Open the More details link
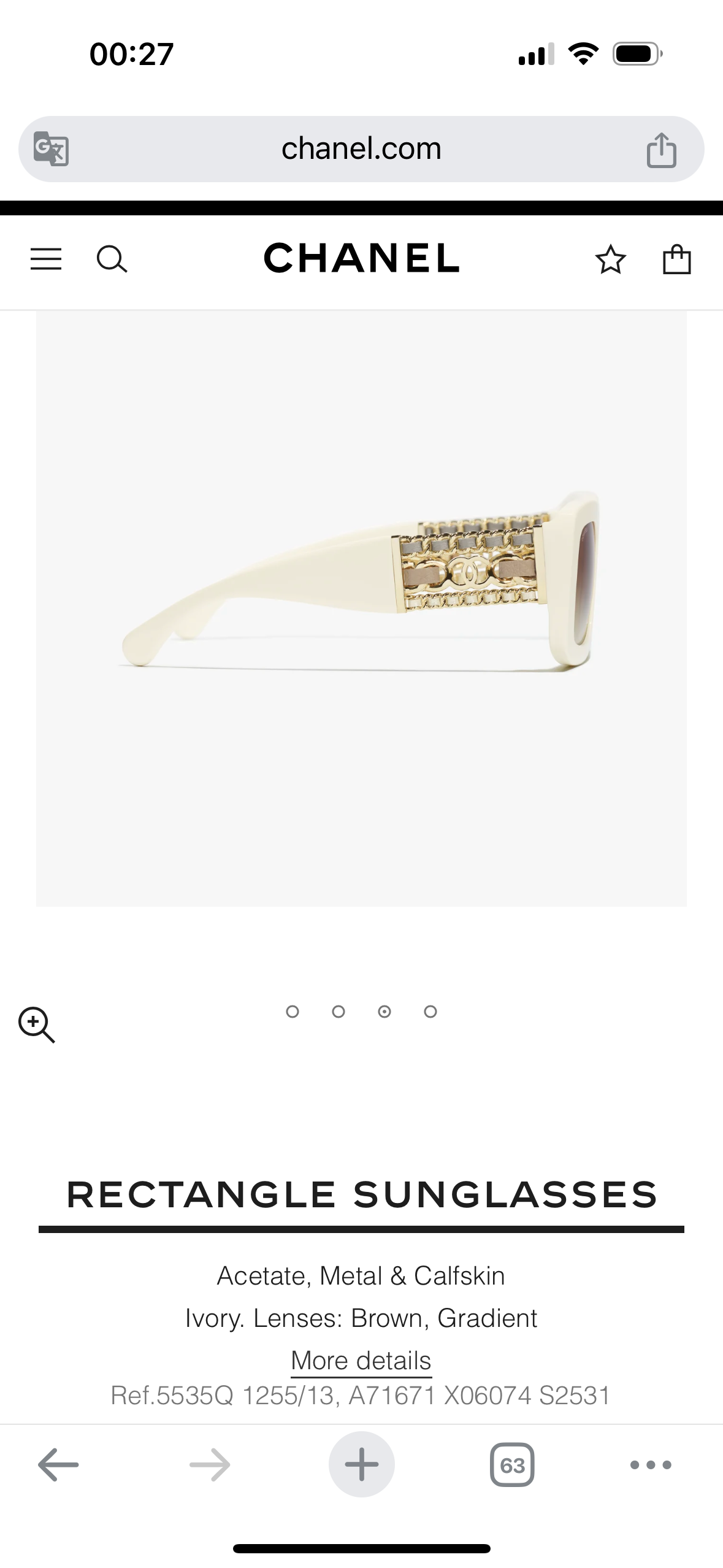The width and height of the screenshot is (723, 1568). (361, 1361)
